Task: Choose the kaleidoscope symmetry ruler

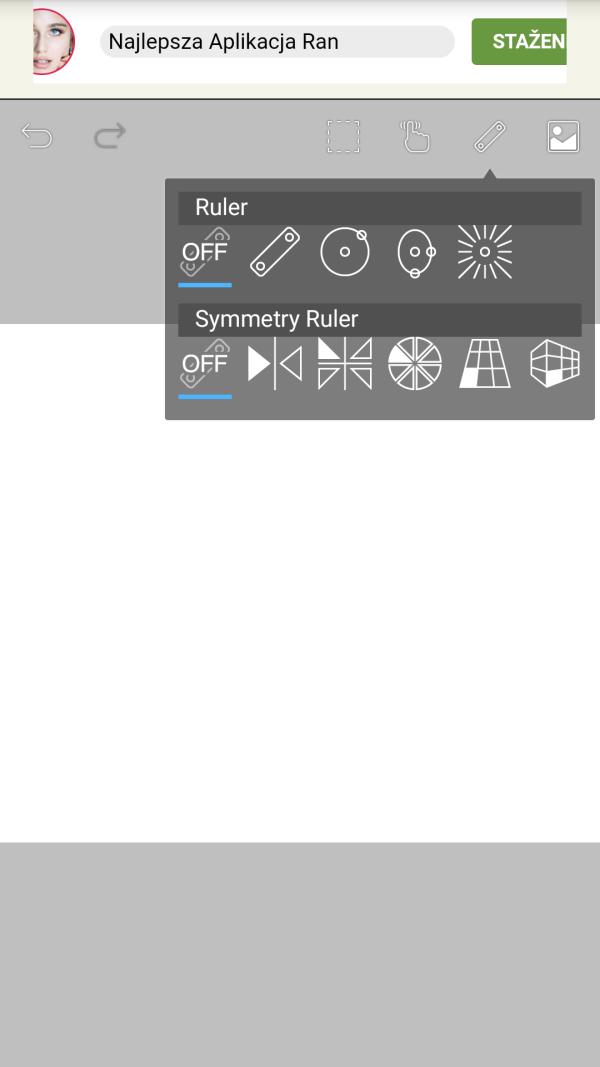Action: (345, 364)
